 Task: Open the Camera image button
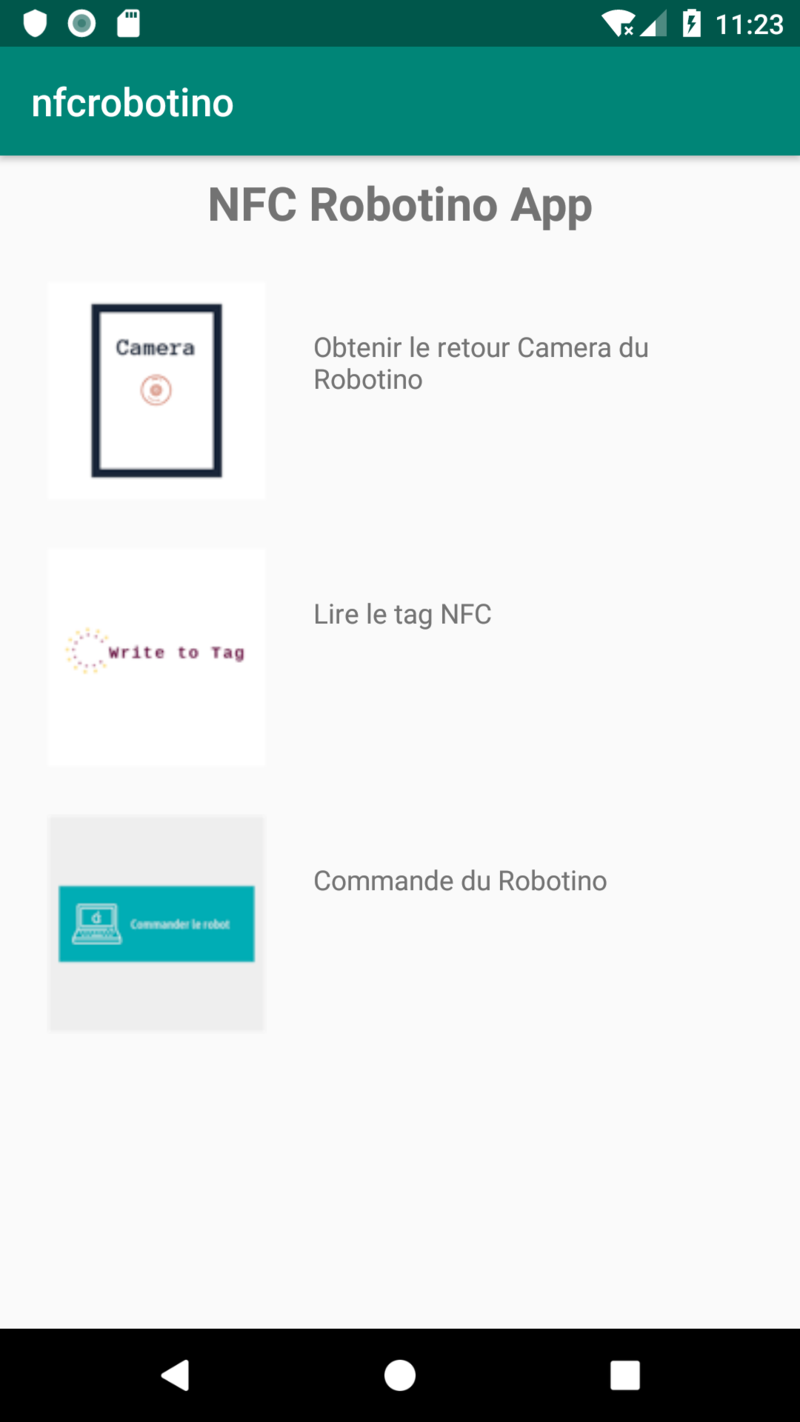(x=156, y=390)
